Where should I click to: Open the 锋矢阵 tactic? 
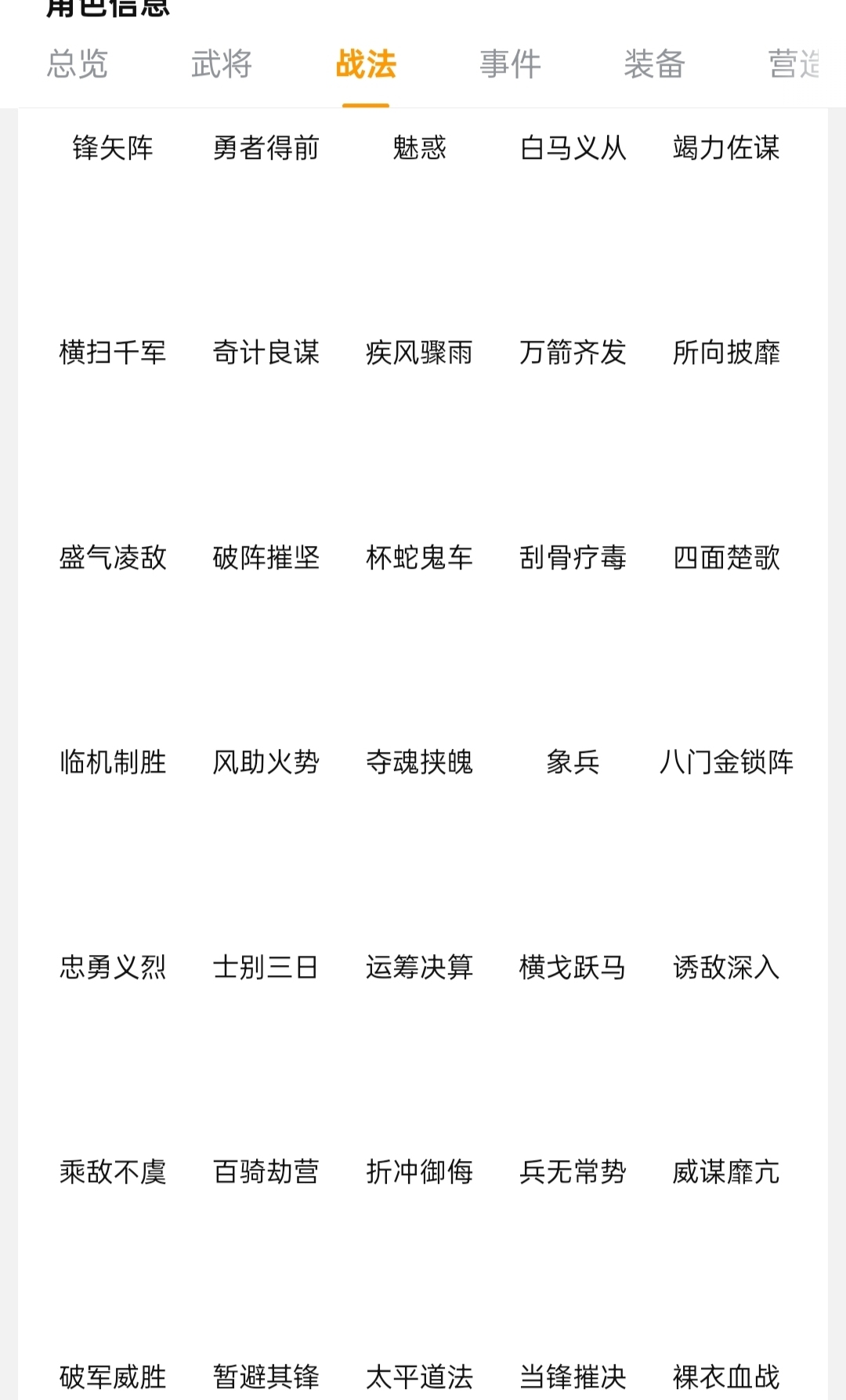(x=113, y=147)
